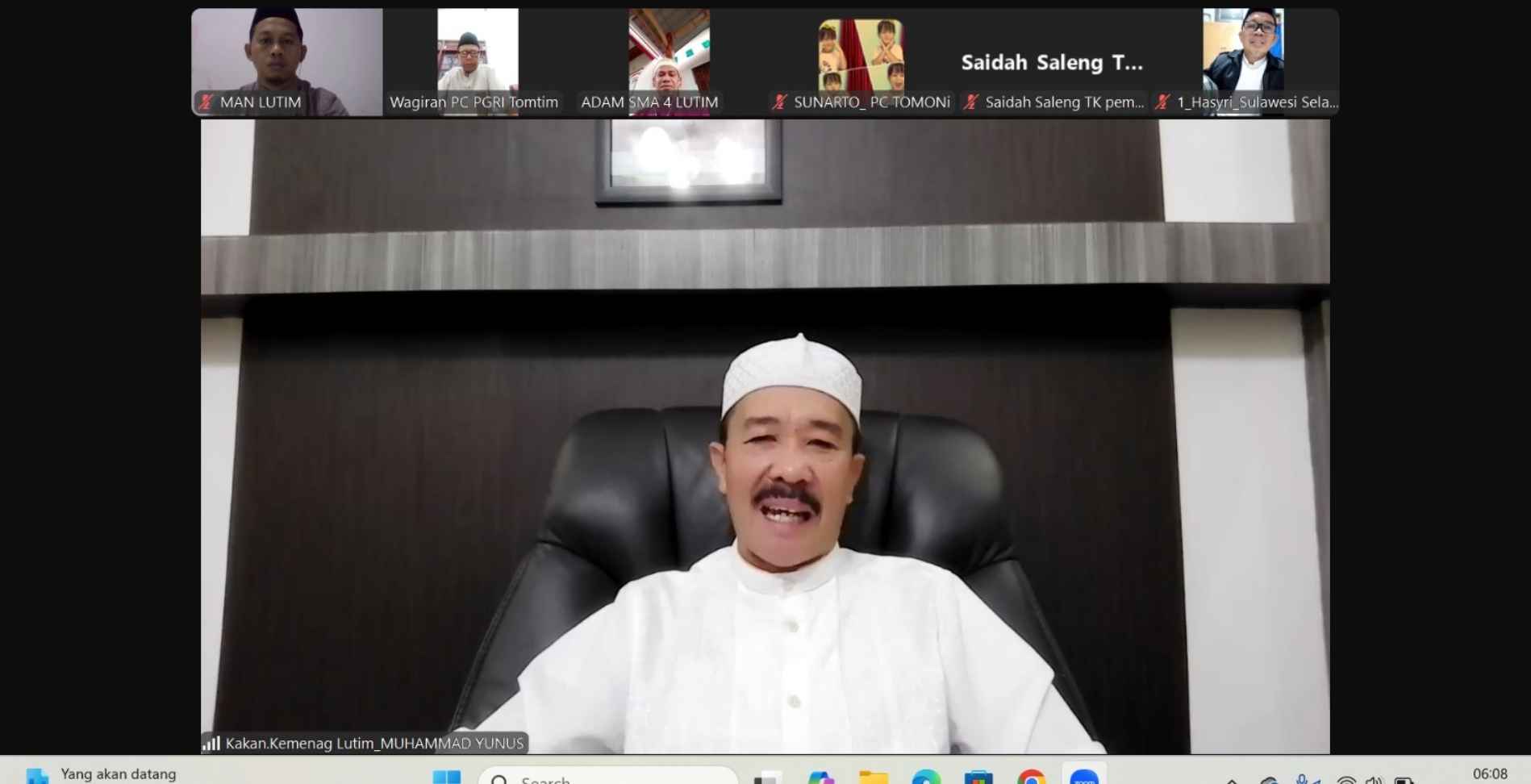The image size is (1531, 784).
Task: Open the 1_Hasyri_Sulawesi participant tile
Action: pos(1243,62)
